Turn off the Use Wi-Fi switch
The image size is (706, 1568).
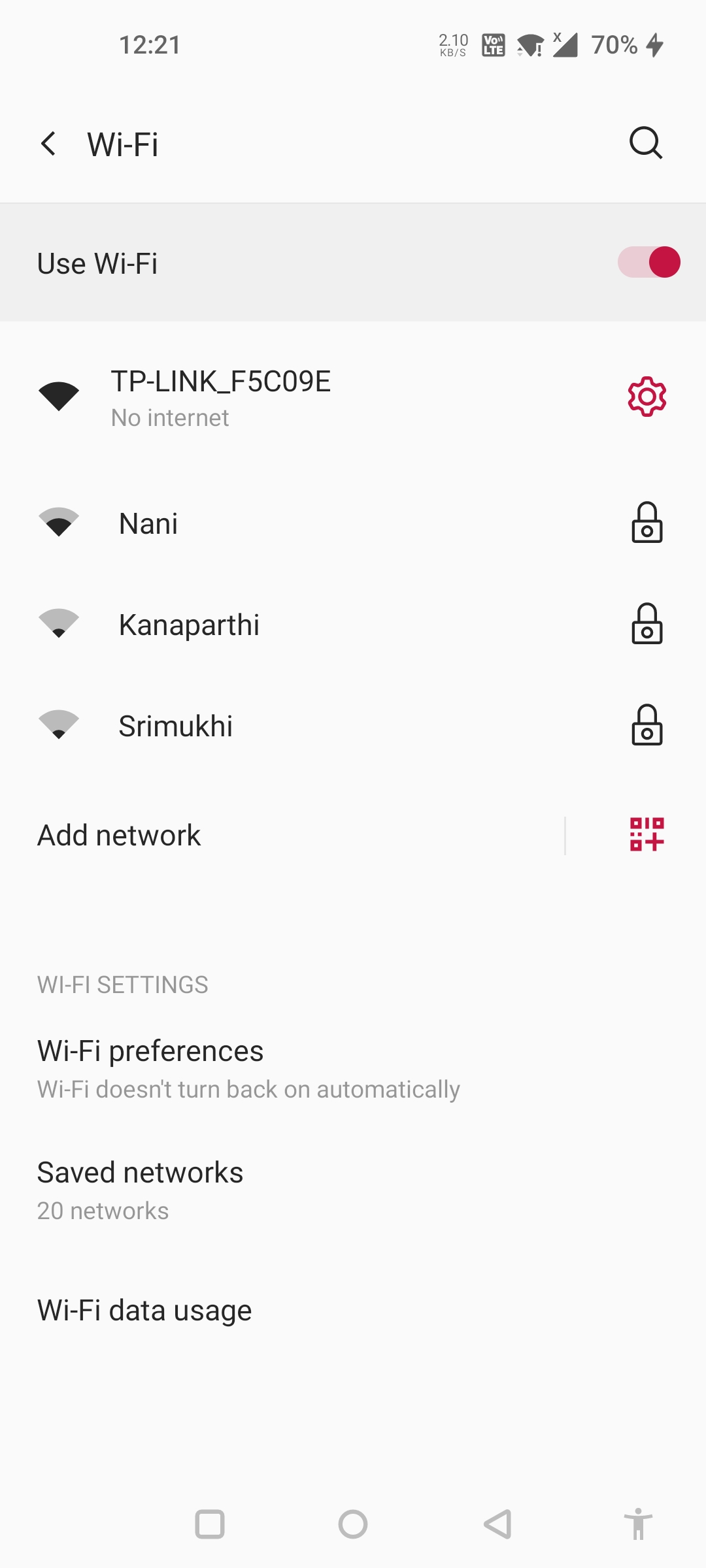(648, 263)
